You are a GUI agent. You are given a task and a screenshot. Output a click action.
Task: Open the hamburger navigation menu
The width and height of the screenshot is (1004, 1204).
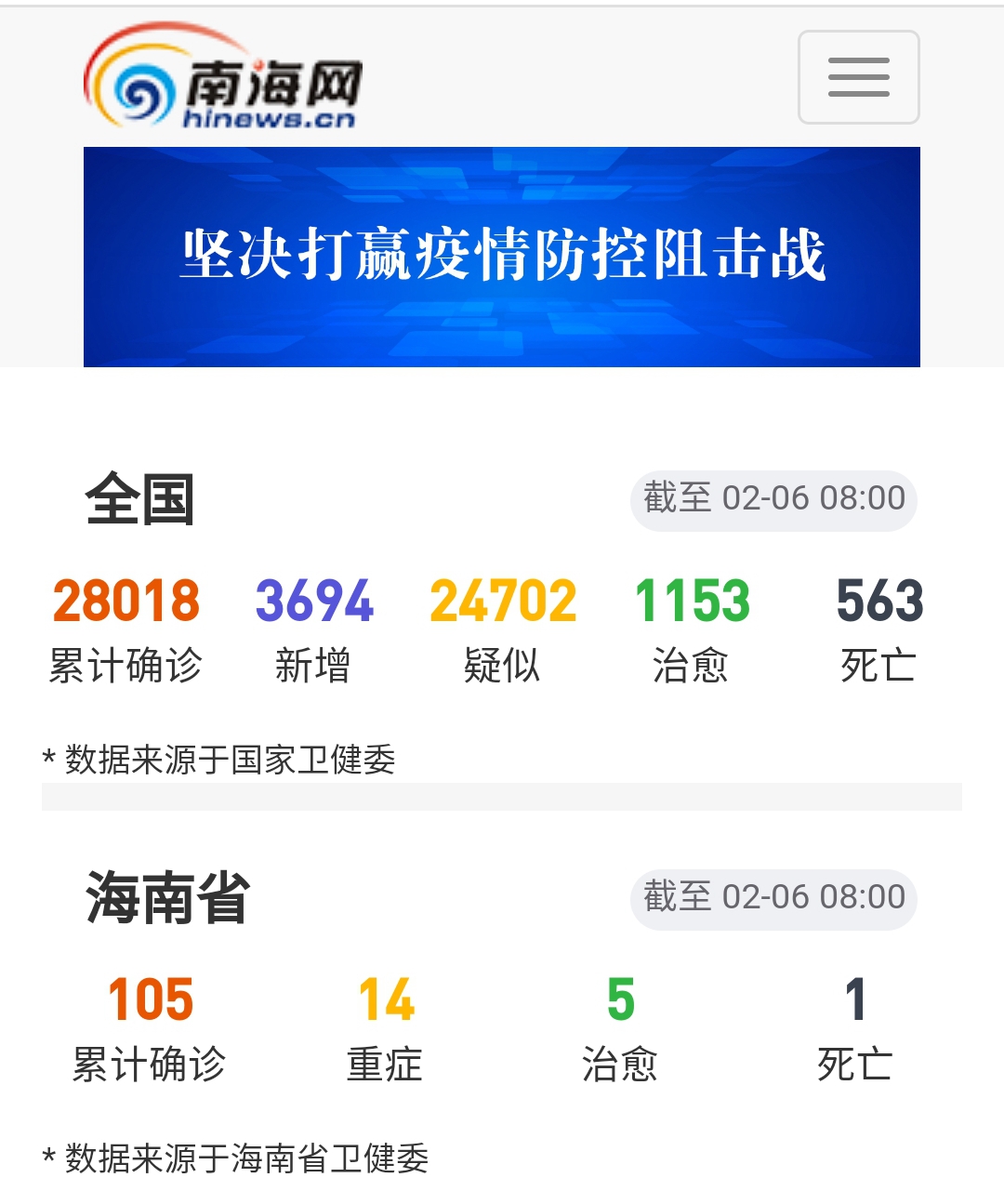(858, 77)
